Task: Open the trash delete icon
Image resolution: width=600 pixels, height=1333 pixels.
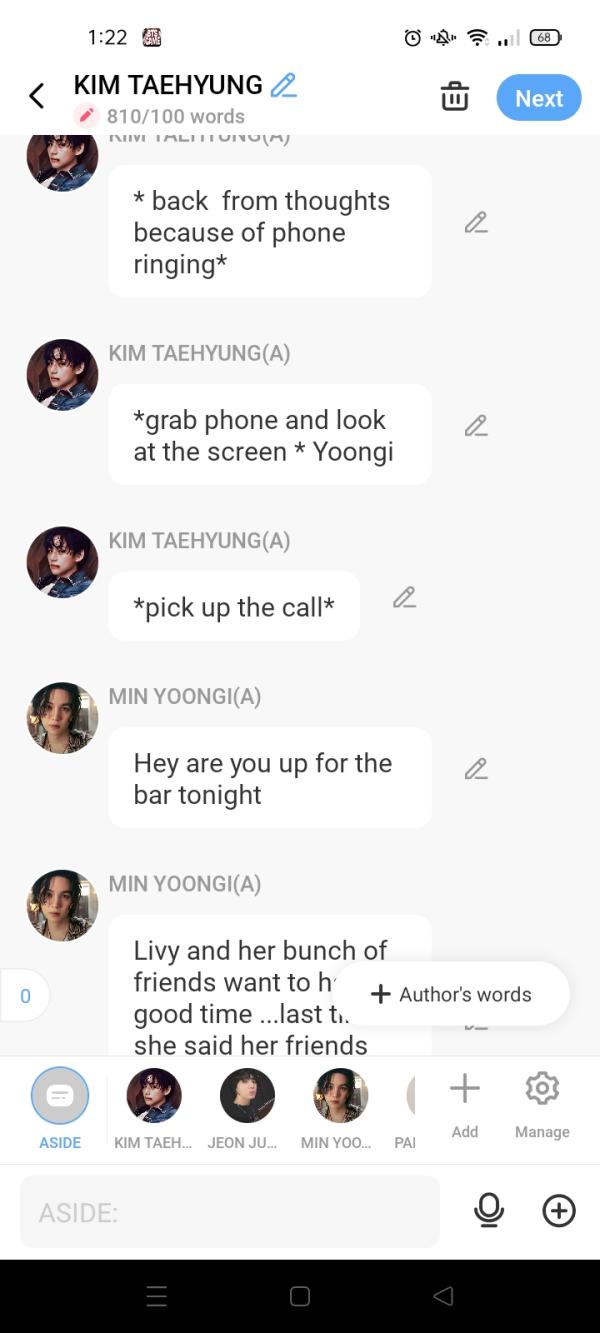Action: [455, 97]
